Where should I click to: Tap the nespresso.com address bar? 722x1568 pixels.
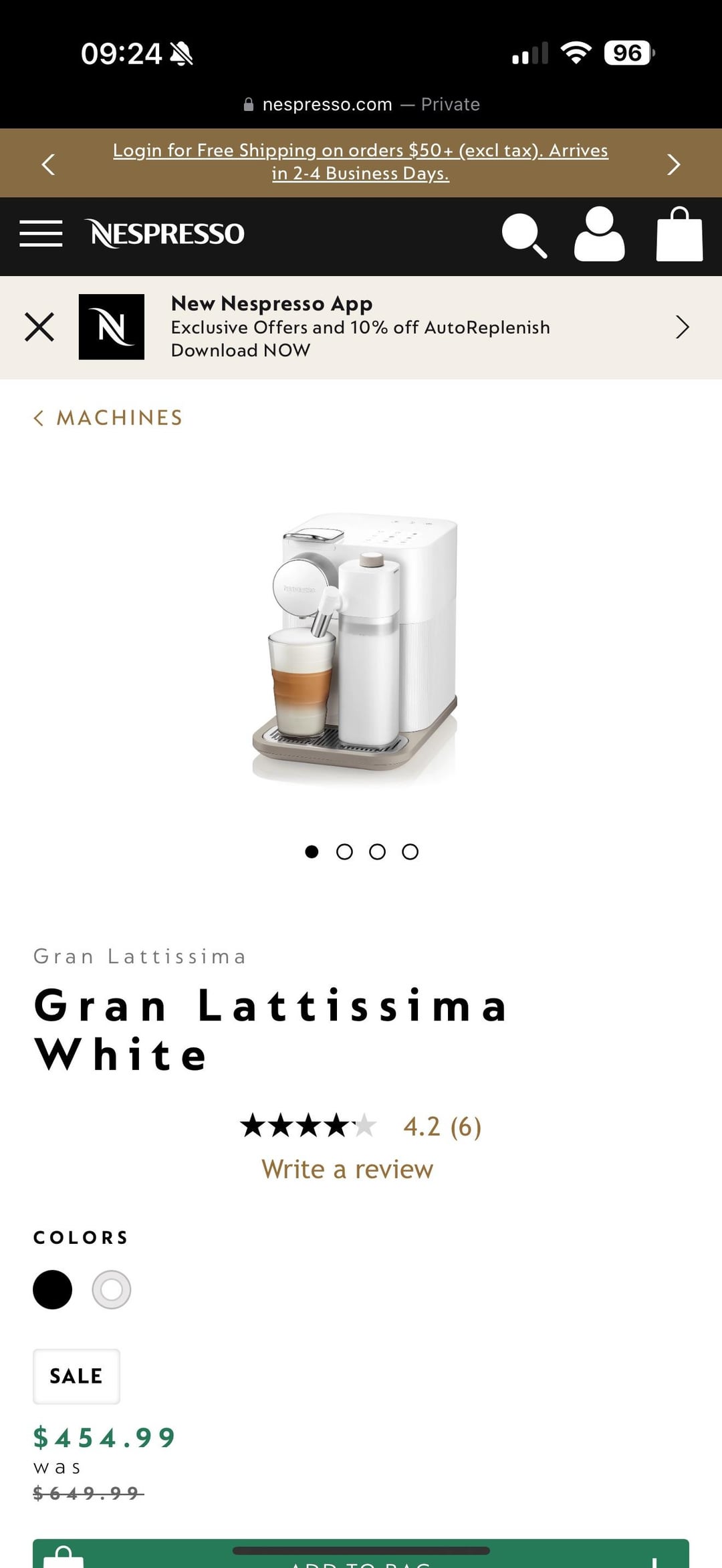[361, 104]
